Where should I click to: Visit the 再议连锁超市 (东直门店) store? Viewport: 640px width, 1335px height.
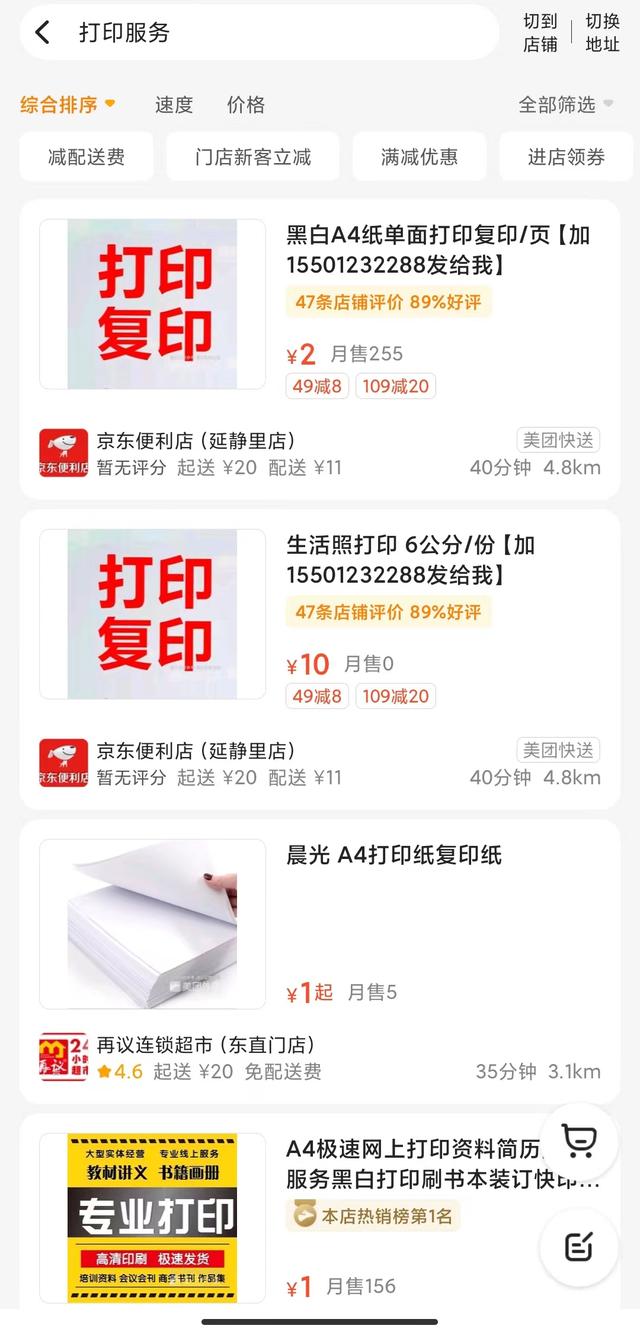(205, 1045)
